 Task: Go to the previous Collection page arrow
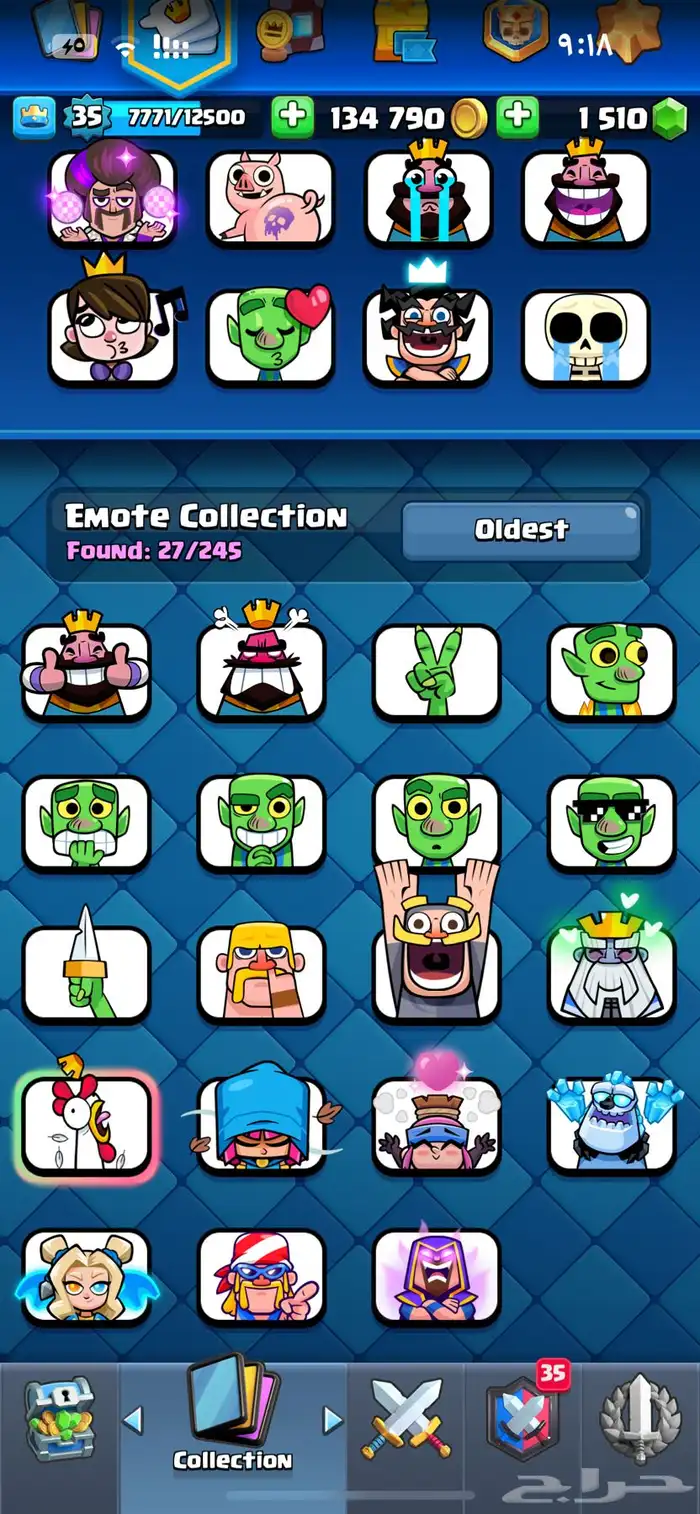tap(133, 1418)
